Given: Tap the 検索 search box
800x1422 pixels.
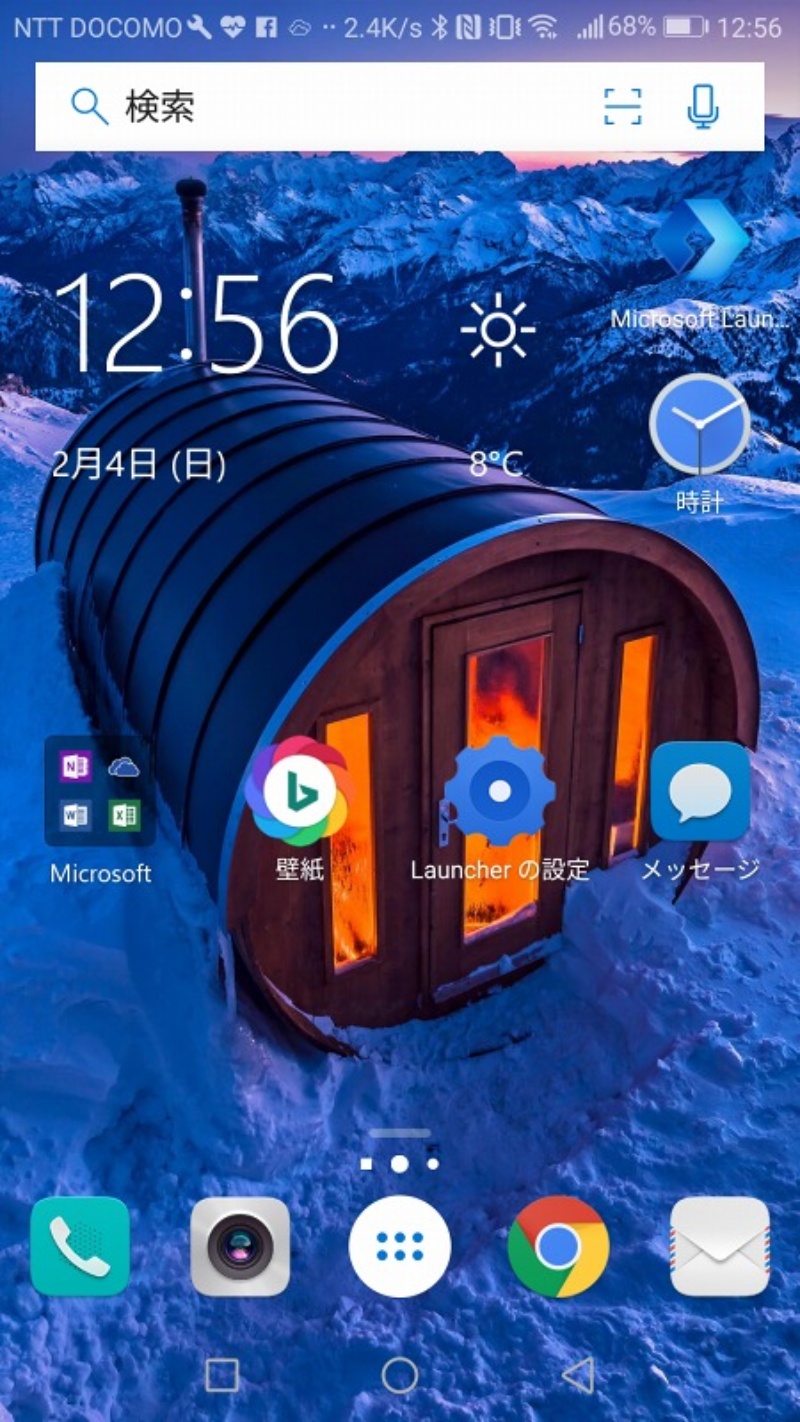Looking at the screenshot, I should click(x=330, y=106).
